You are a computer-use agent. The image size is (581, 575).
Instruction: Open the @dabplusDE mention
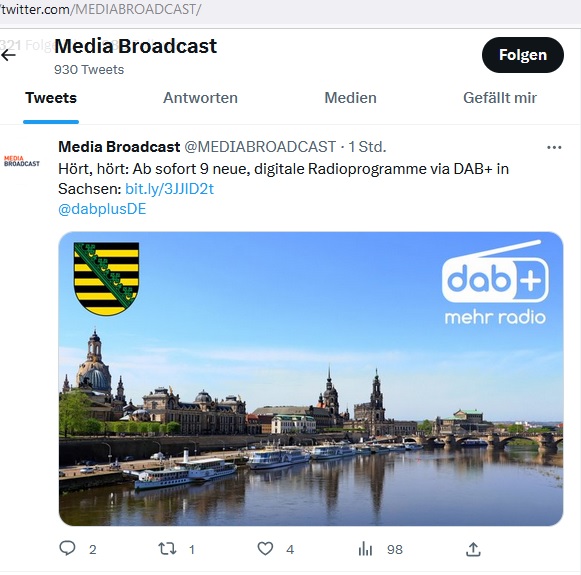102,209
